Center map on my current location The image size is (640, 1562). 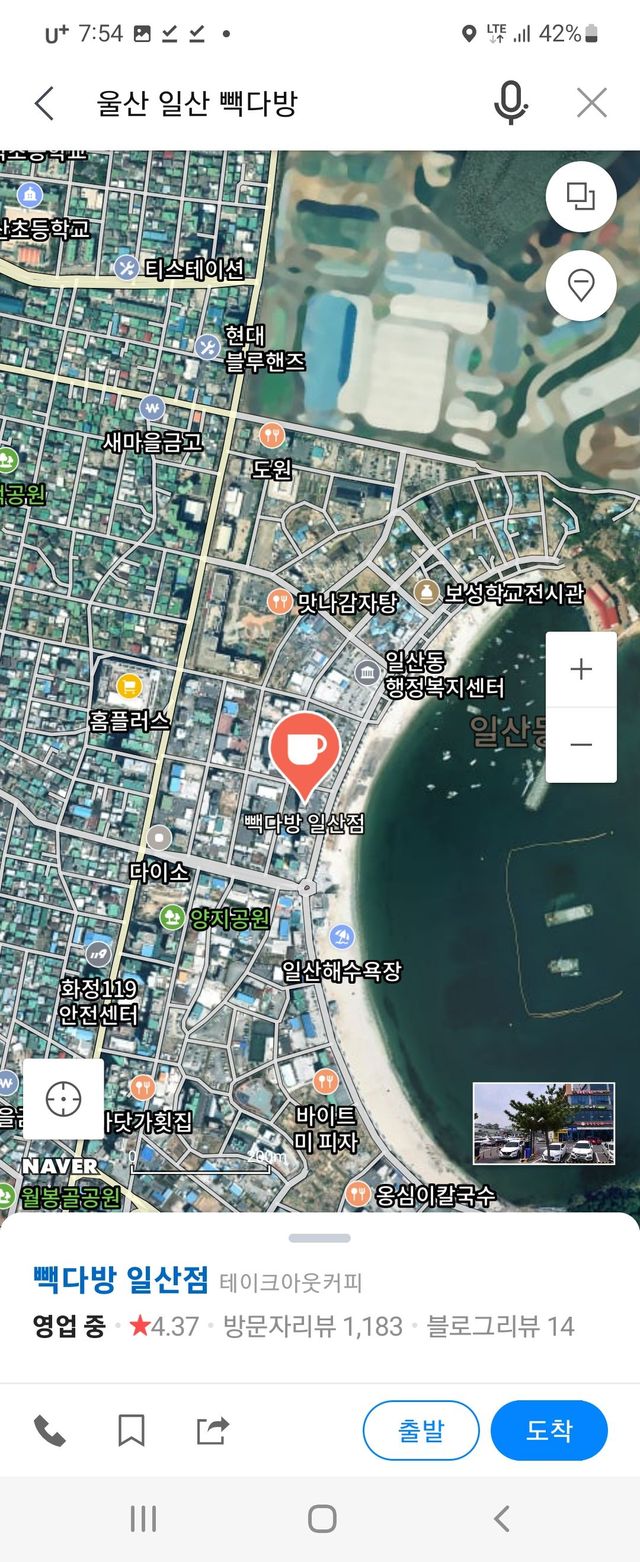click(x=63, y=1099)
